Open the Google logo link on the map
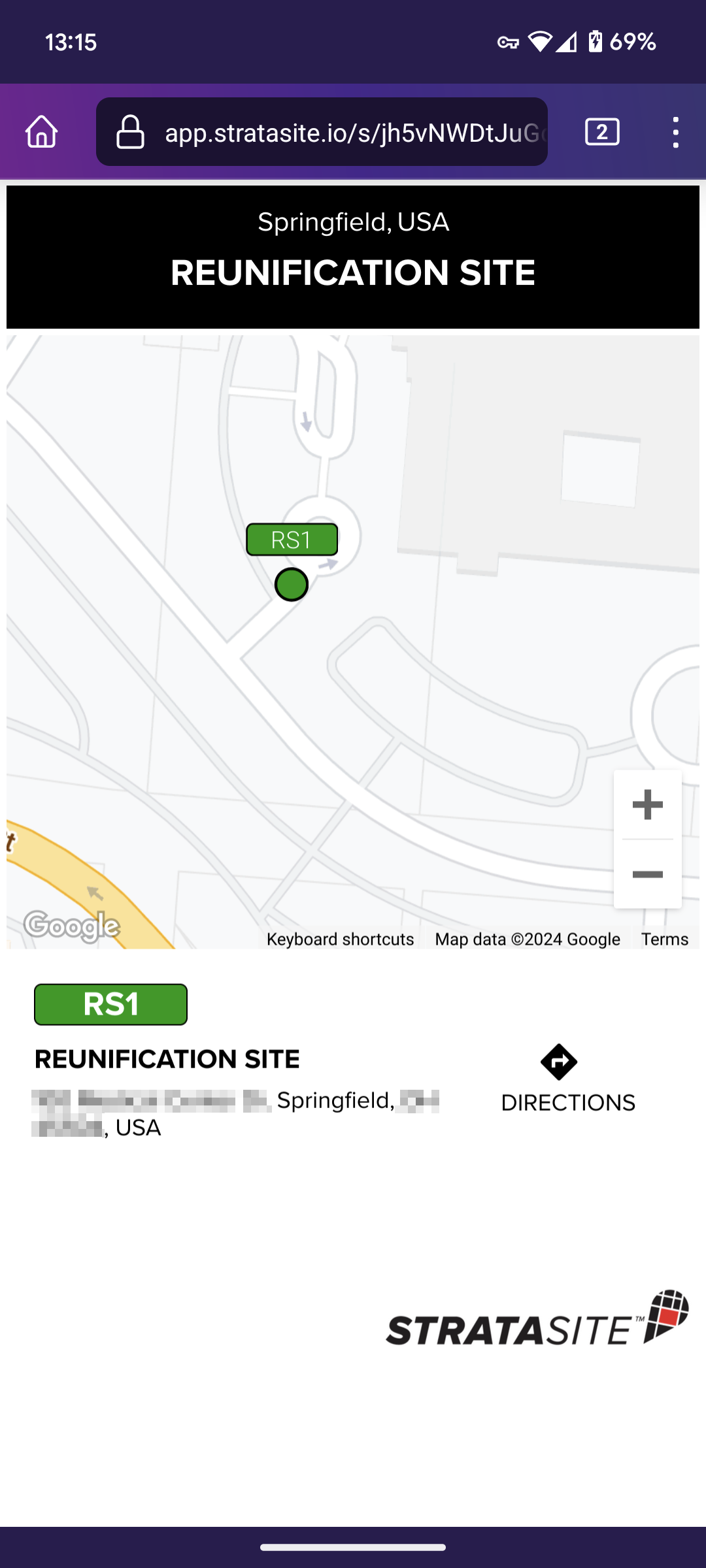The height and width of the screenshot is (1568, 706). pyautogui.click(x=72, y=926)
